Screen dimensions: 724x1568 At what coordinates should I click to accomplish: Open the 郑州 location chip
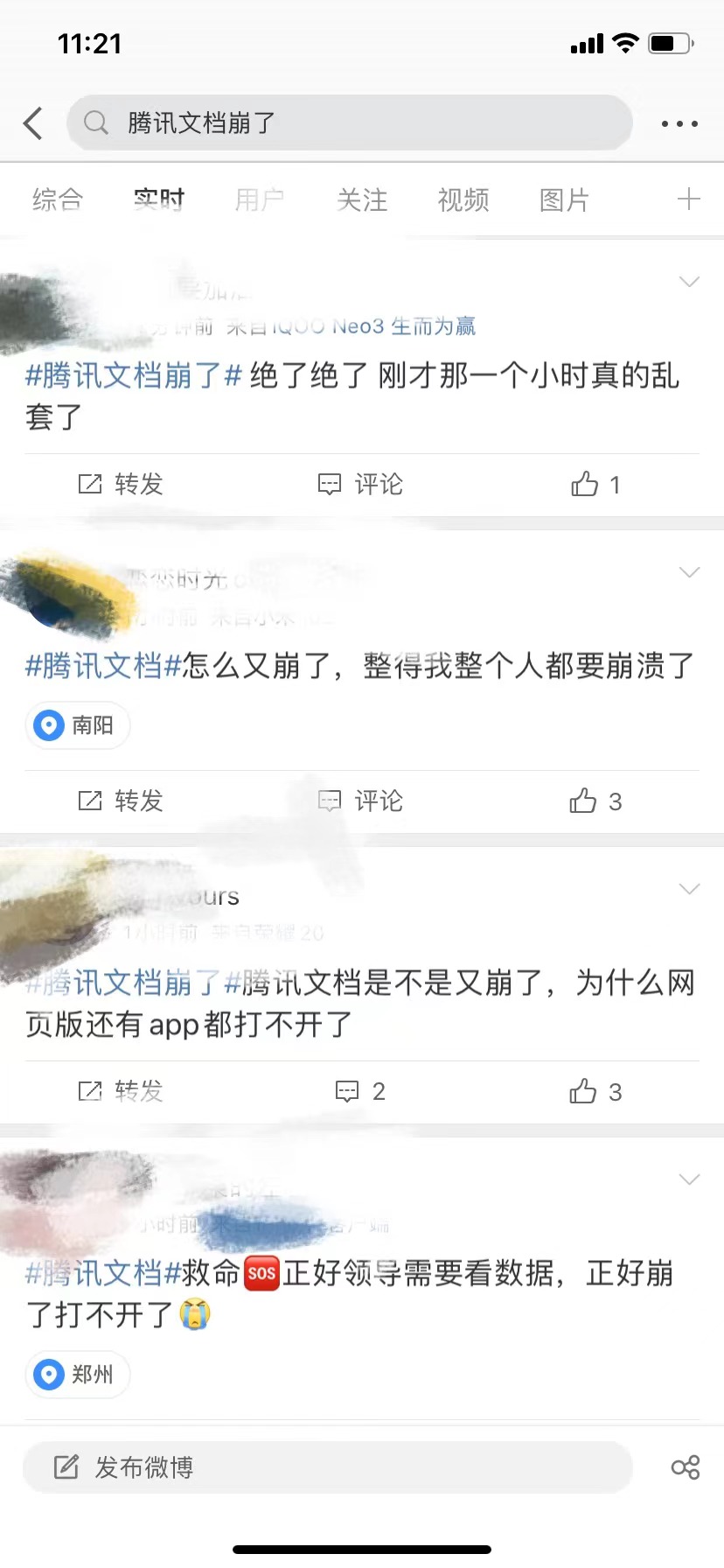click(x=77, y=1375)
